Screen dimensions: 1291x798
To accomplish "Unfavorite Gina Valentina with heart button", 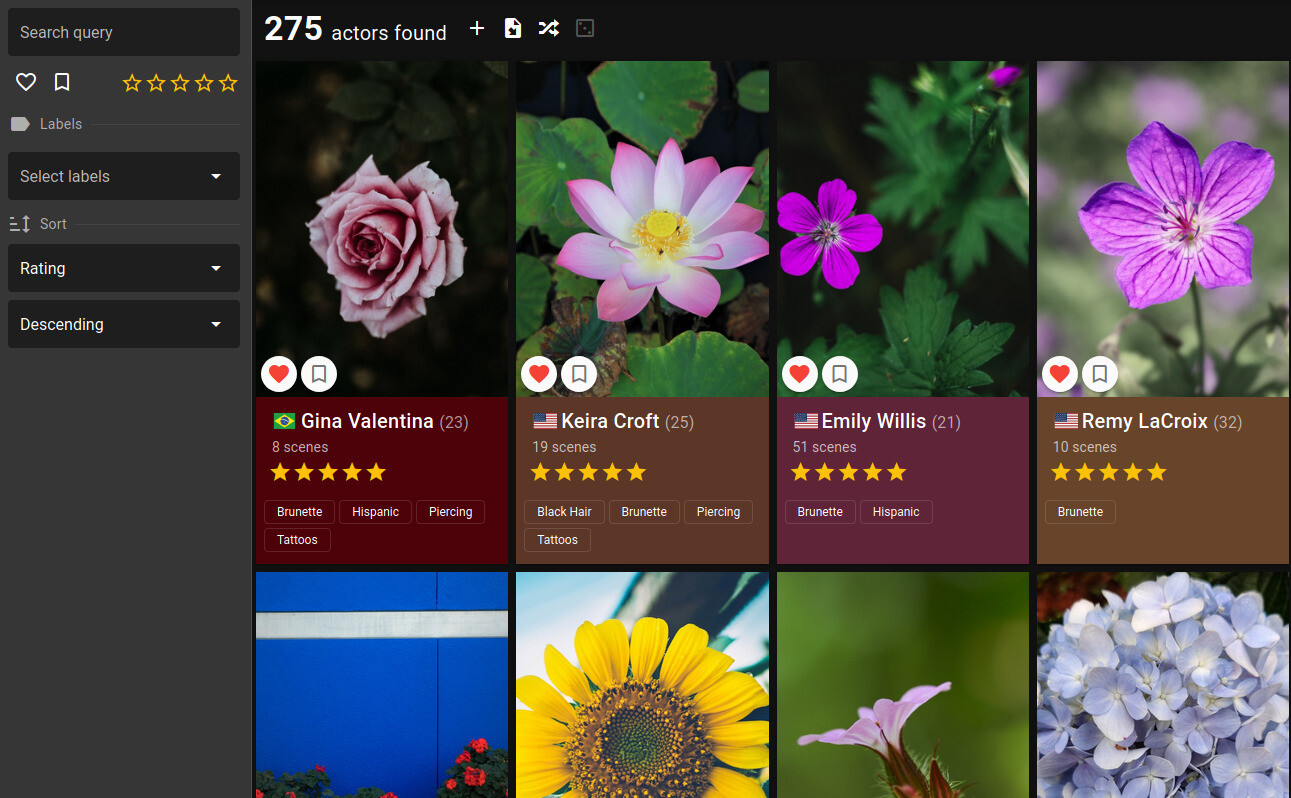I will (279, 374).
